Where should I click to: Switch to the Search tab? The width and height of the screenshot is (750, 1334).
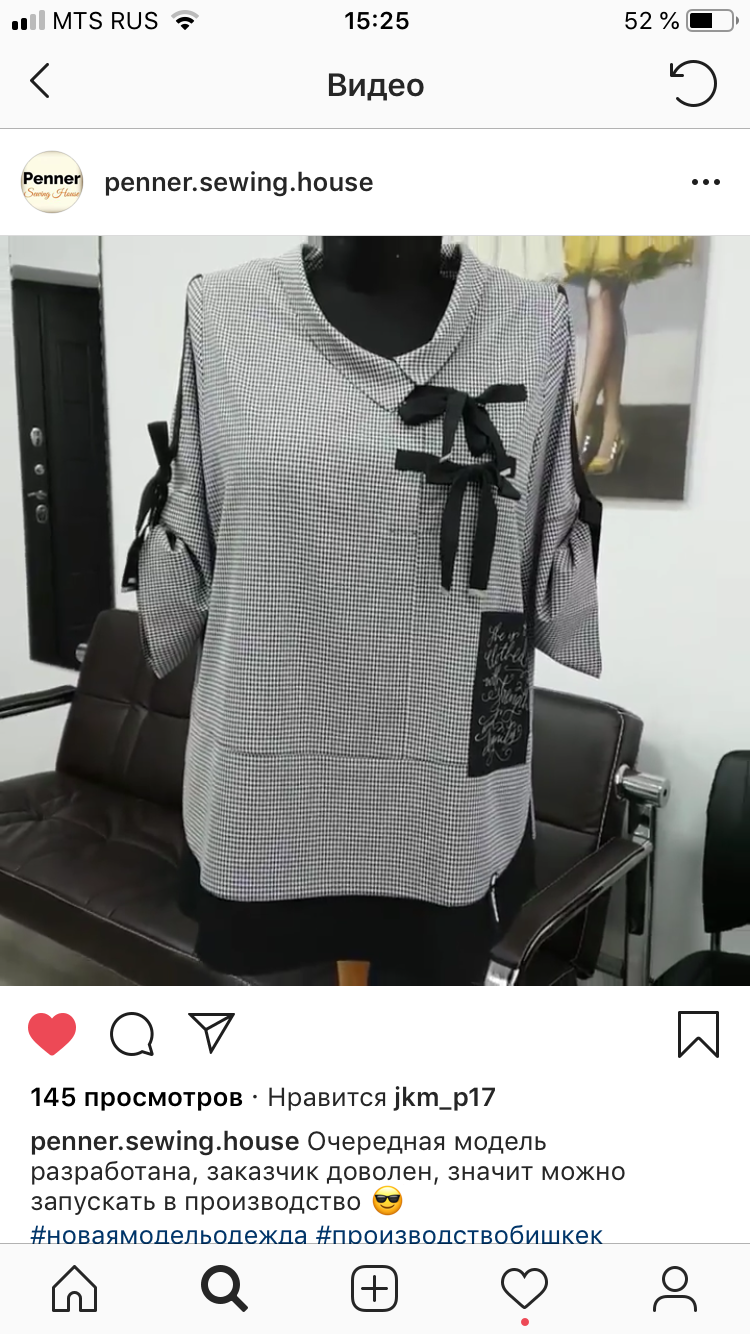[224, 1289]
